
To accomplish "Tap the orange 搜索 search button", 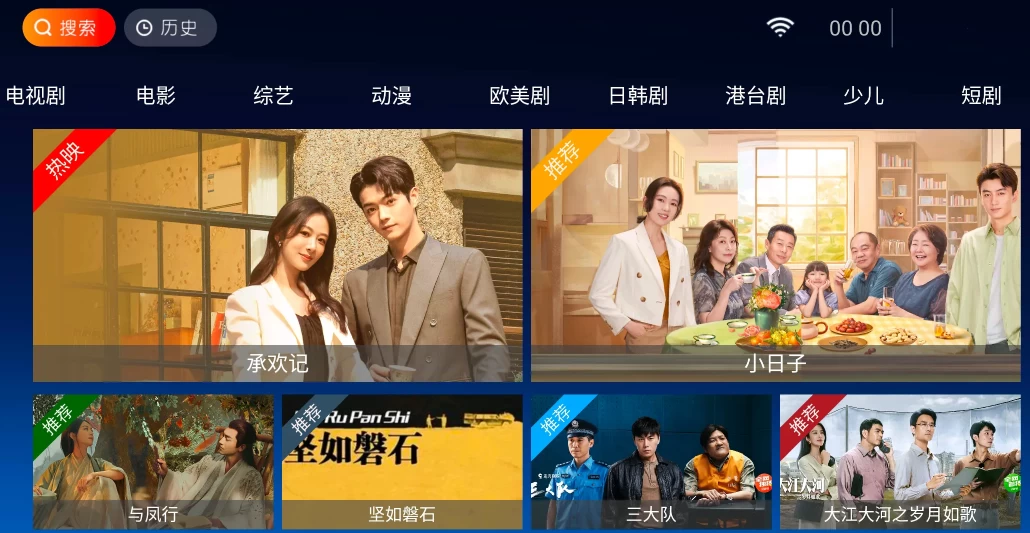I will (x=68, y=28).
